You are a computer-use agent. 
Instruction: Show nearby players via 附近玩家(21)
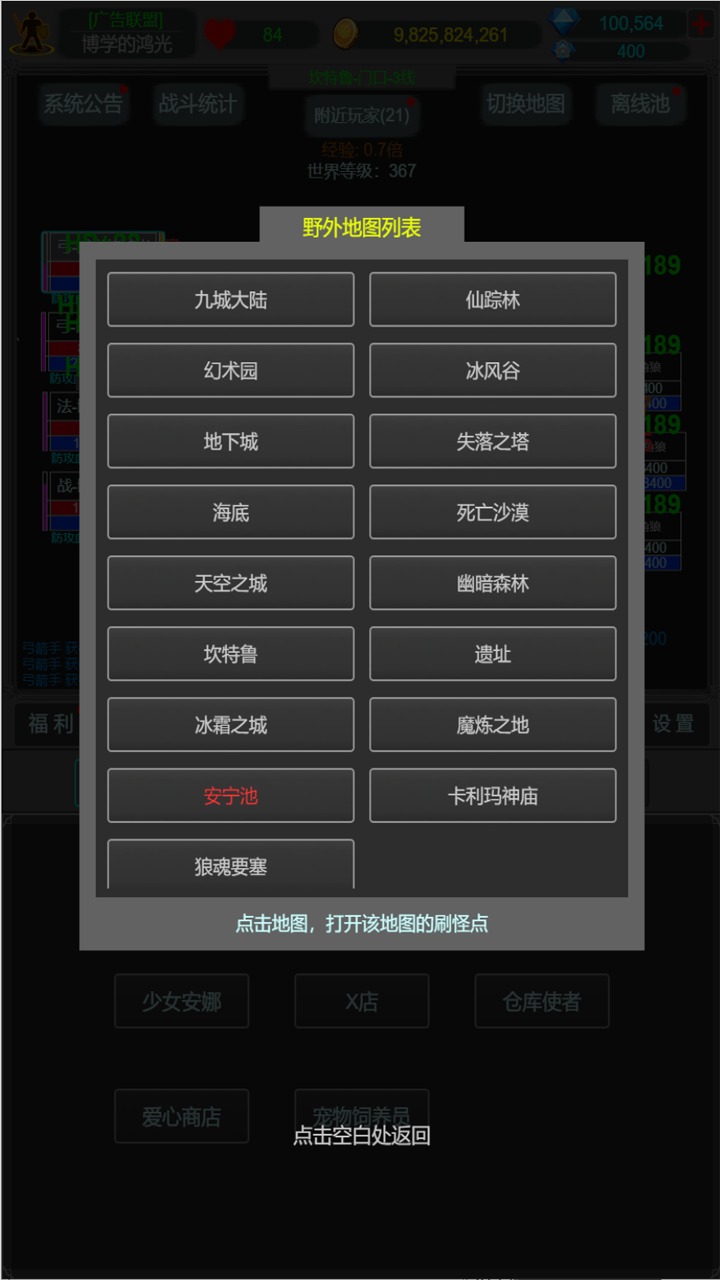362,115
